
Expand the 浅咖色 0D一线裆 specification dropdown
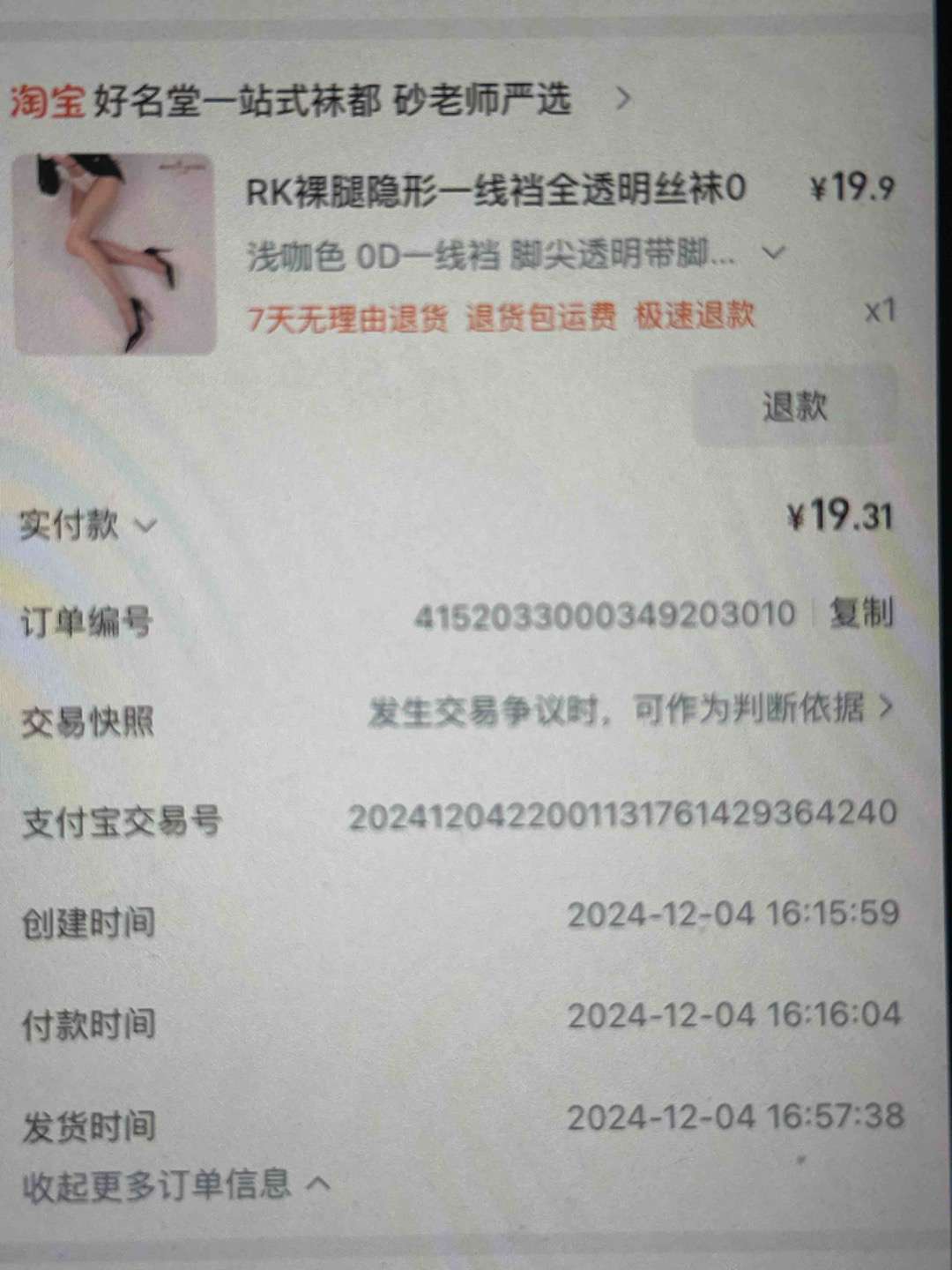coord(773,254)
